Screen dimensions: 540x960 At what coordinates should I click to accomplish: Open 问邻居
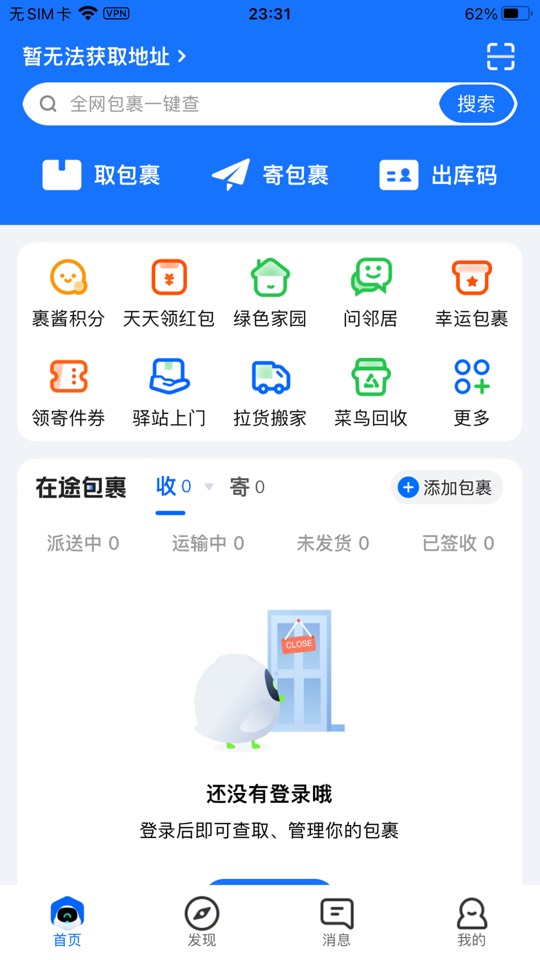(x=371, y=293)
